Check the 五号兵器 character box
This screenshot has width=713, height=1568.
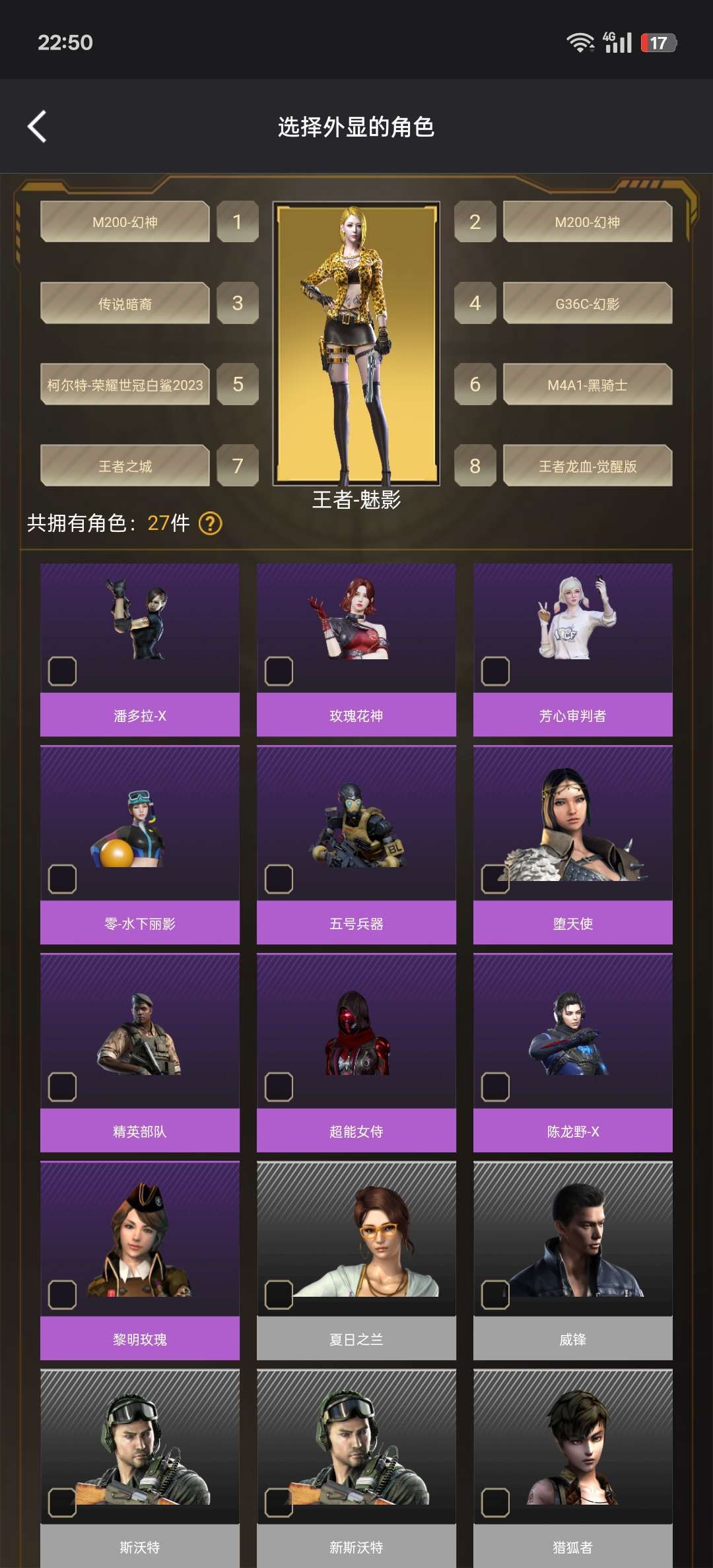(279, 879)
